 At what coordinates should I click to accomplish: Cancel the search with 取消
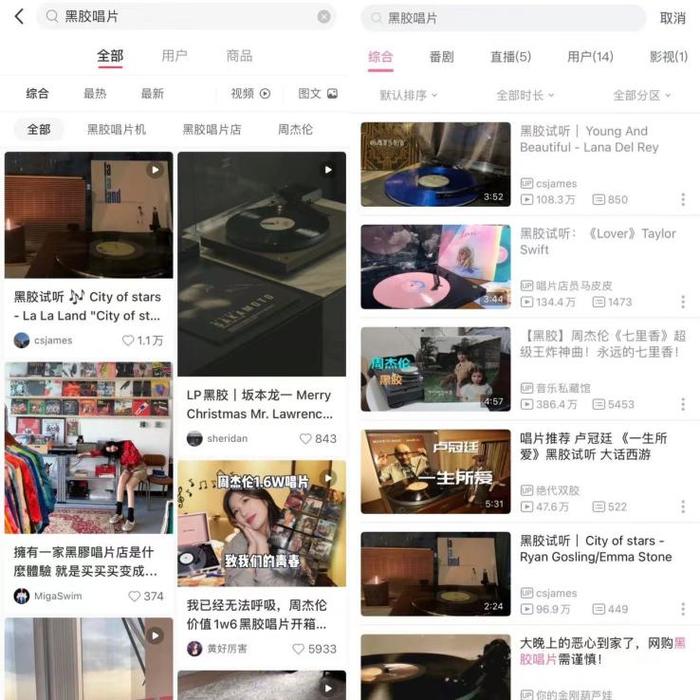[672, 18]
